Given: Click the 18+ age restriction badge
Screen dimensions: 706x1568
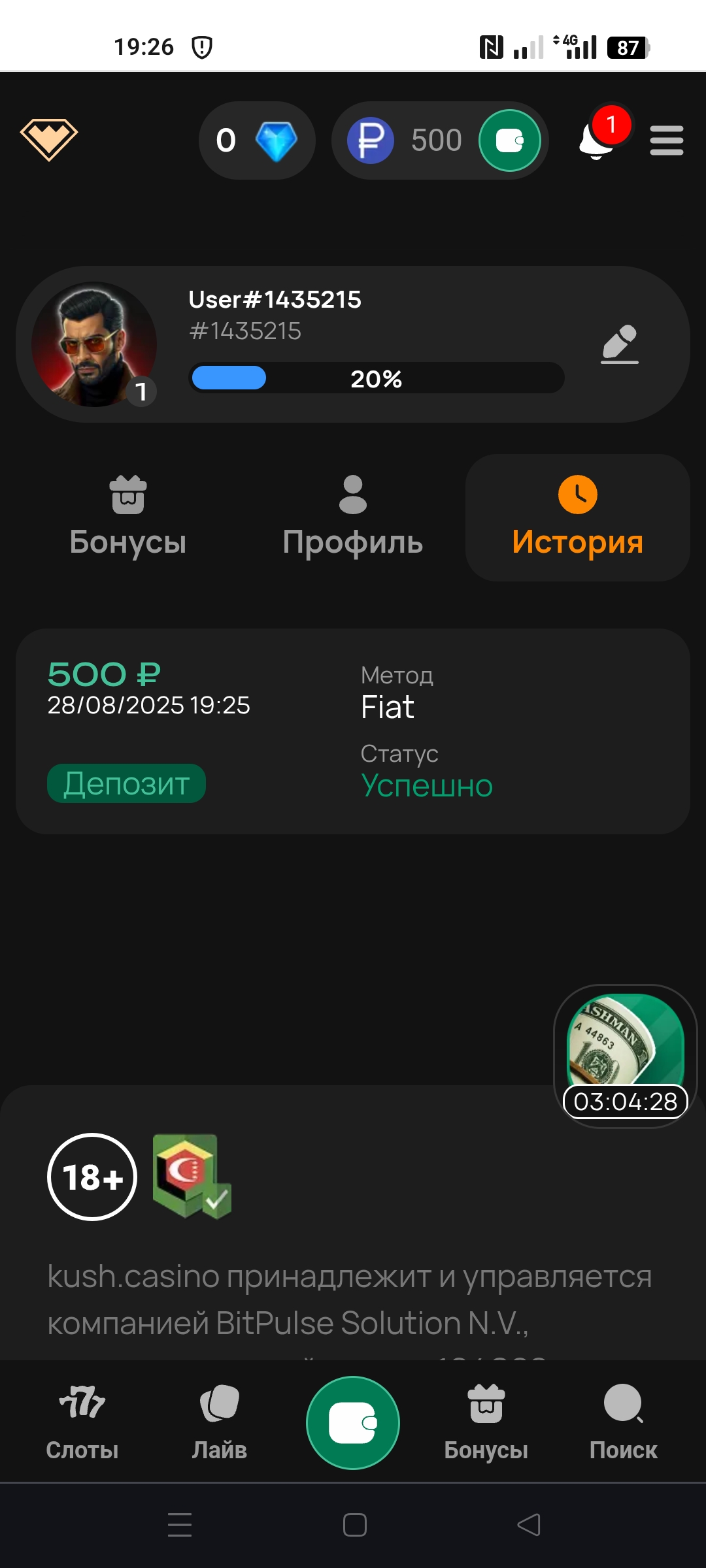Looking at the screenshot, I should click(x=92, y=1176).
